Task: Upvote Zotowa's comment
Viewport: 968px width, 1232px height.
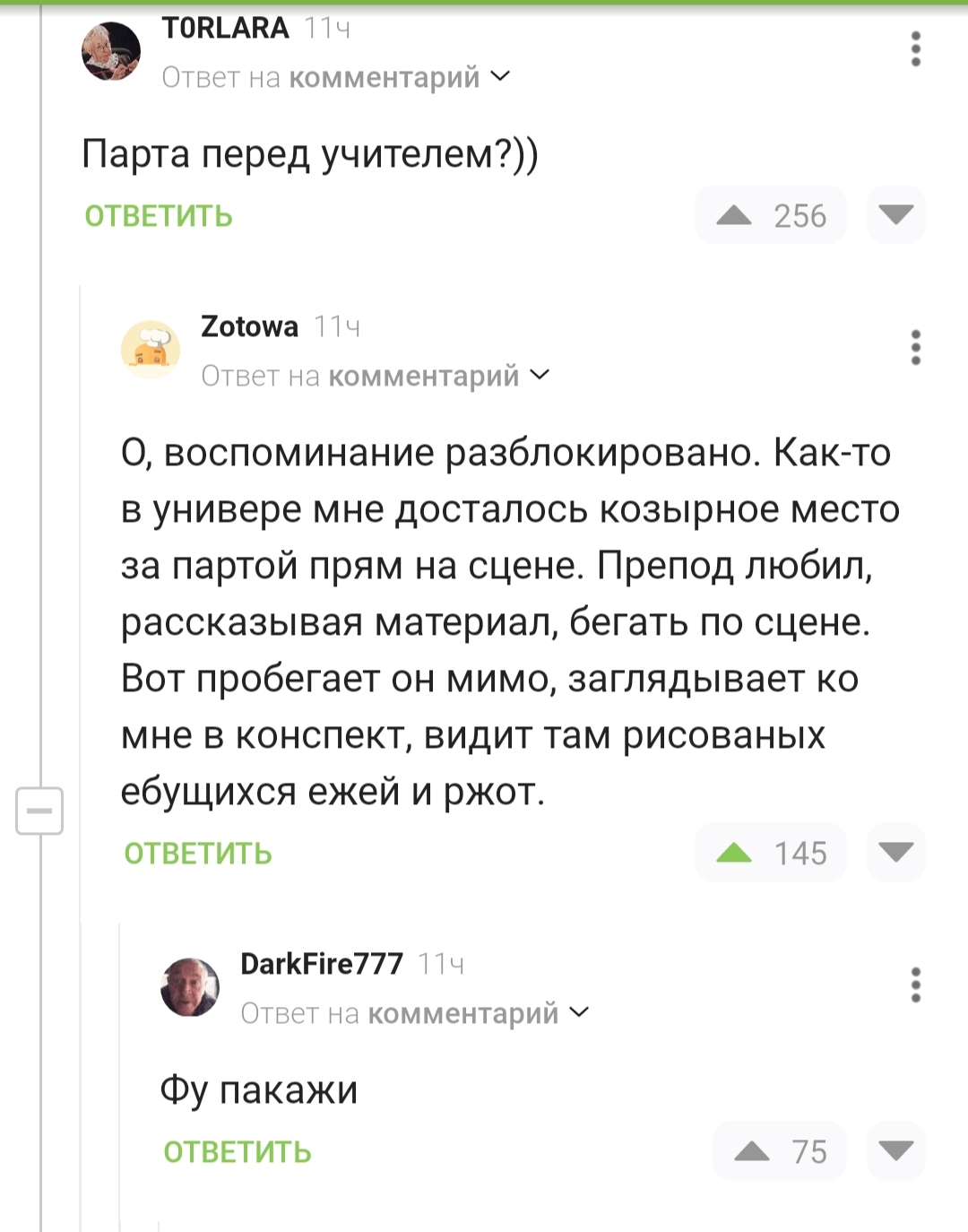Action: [735, 853]
